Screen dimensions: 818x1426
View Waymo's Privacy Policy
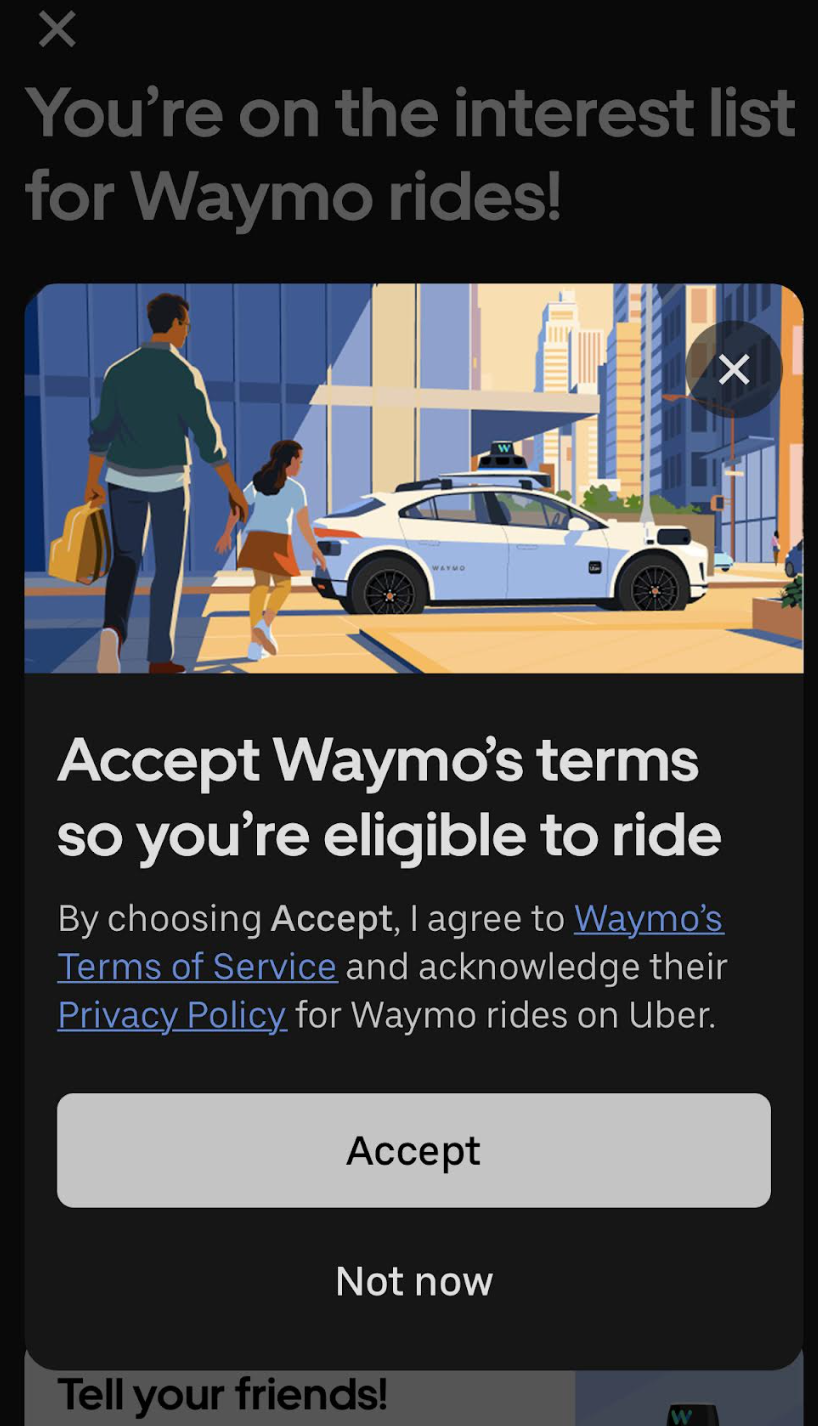coord(171,1015)
